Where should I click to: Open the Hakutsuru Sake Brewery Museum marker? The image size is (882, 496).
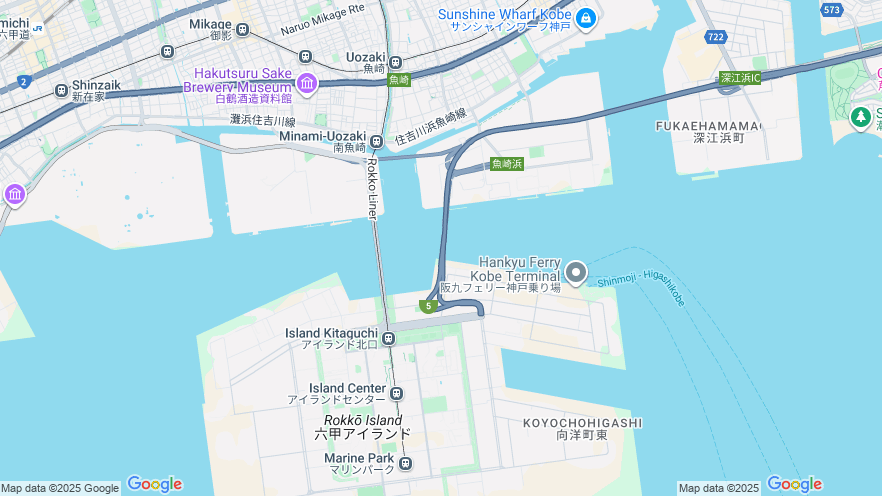(307, 84)
